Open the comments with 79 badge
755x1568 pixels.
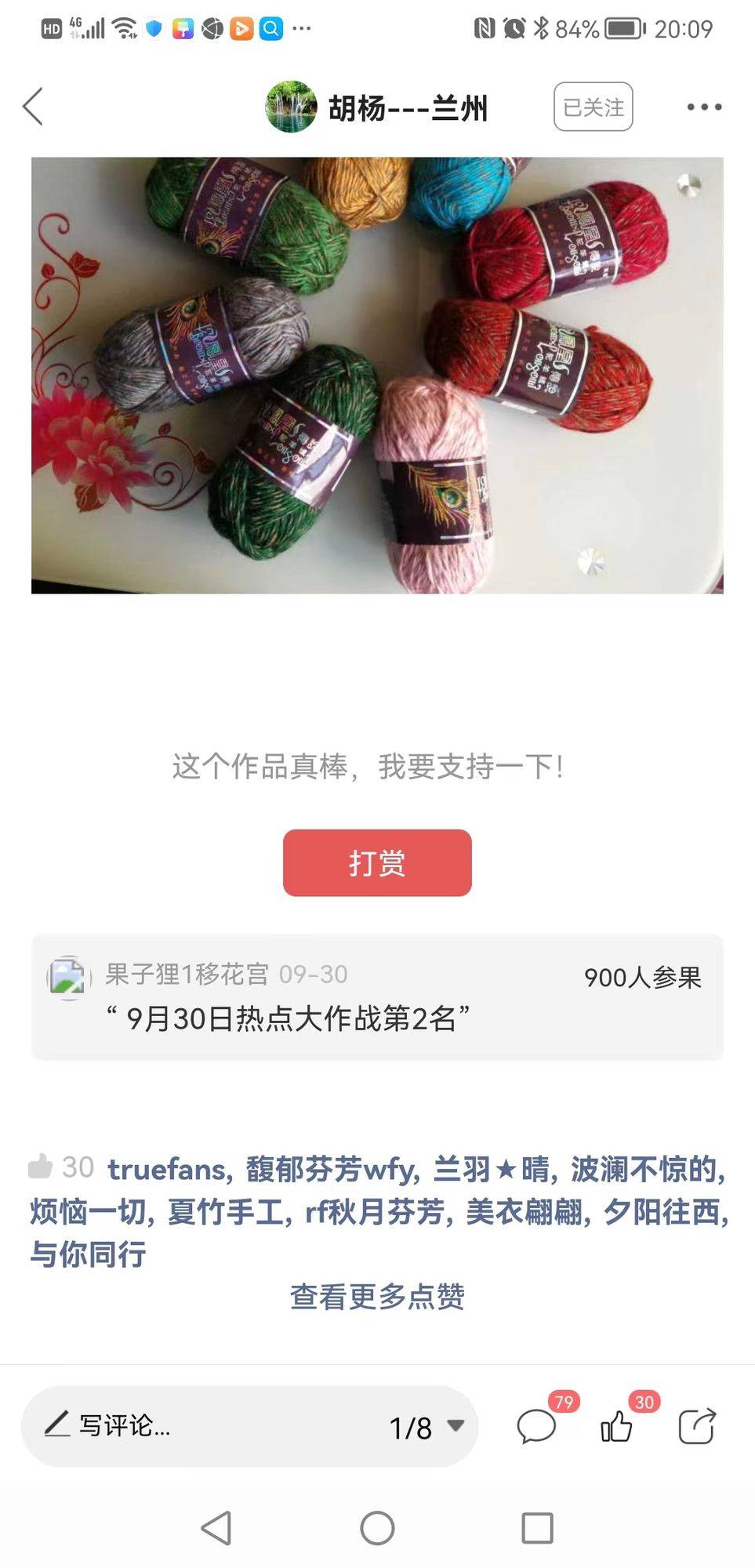click(537, 1425)
